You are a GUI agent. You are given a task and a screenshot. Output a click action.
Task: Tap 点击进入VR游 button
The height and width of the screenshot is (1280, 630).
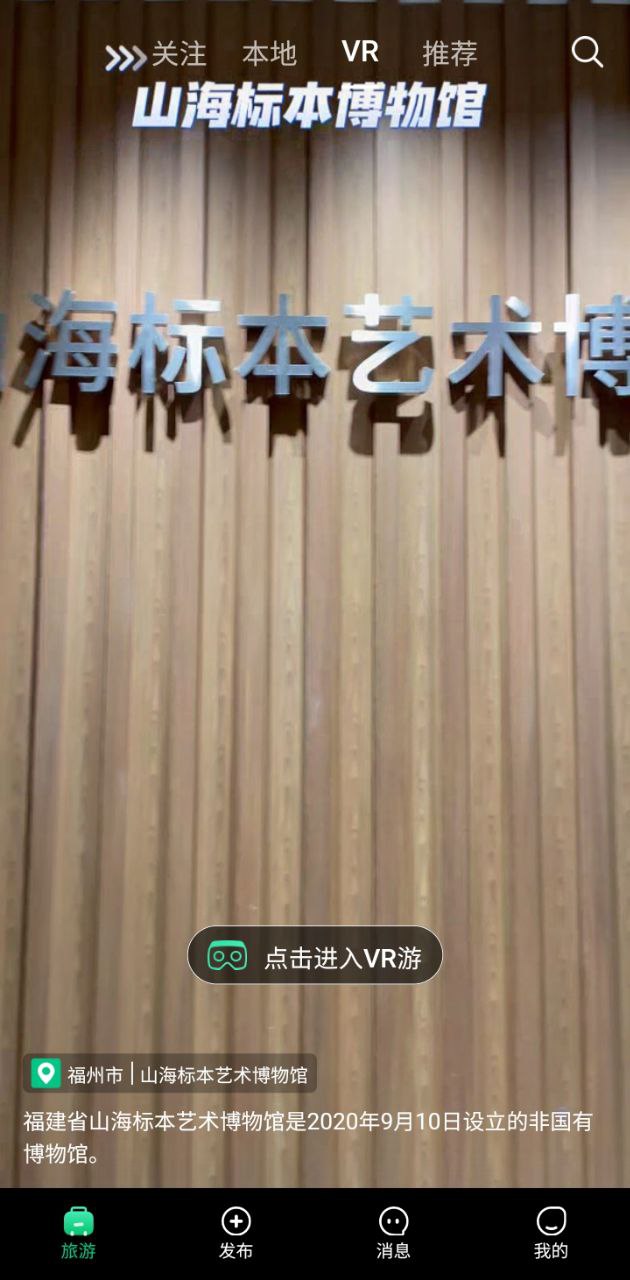point(315,956)
